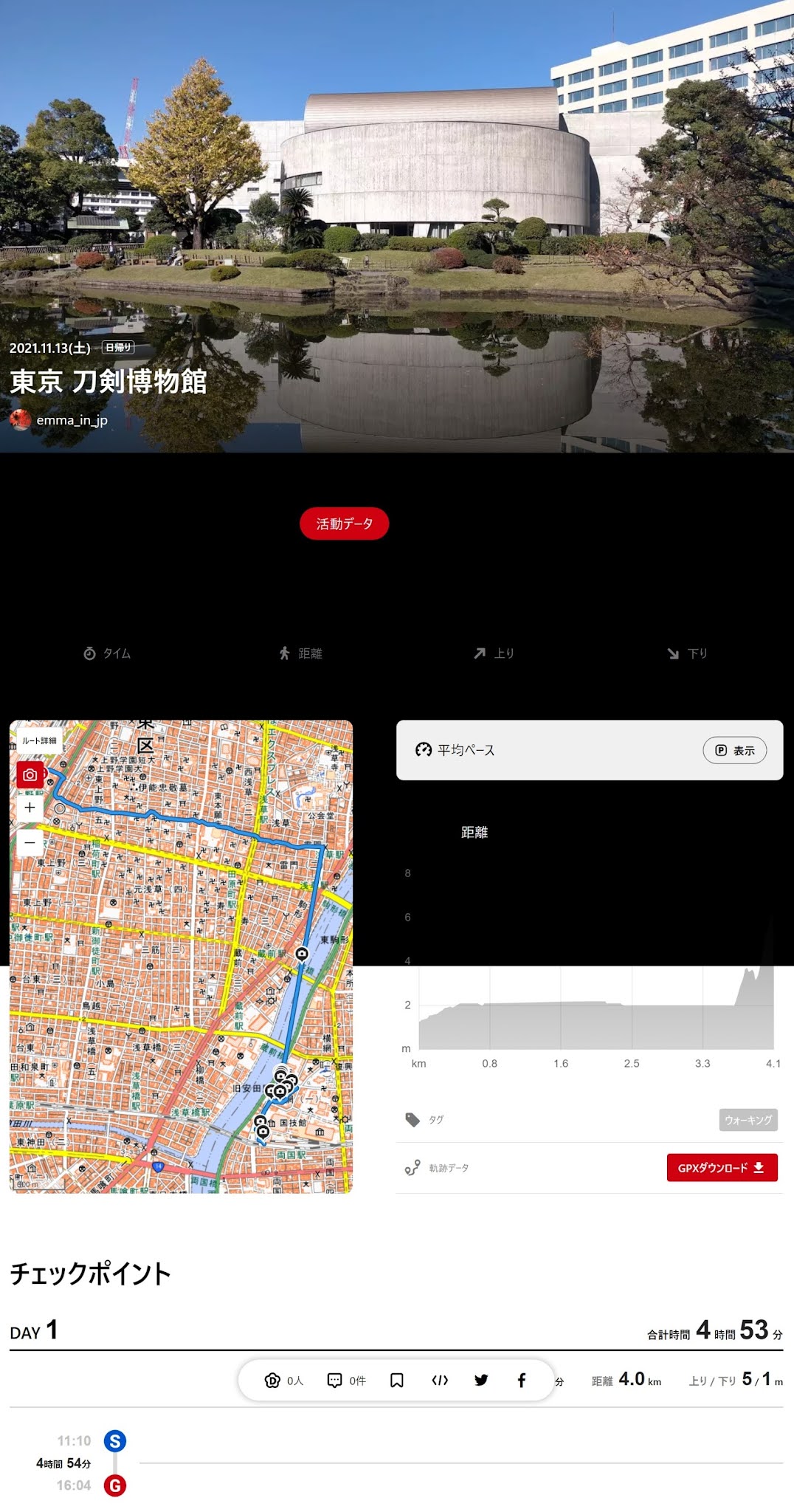Bookmark this activity report
The image size is (794, 1512).
tap(397, 1381)
